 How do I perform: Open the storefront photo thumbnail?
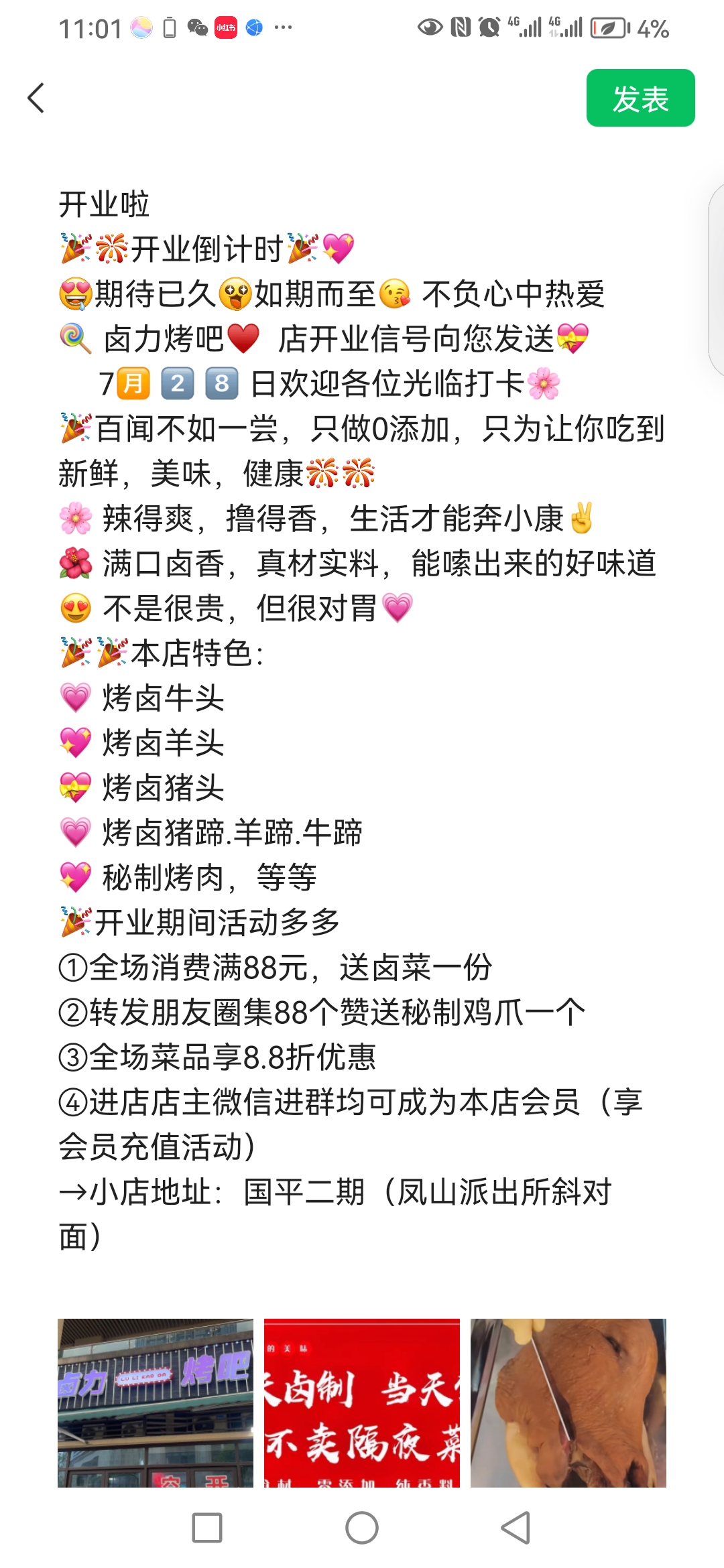(x=156, y=1402)
